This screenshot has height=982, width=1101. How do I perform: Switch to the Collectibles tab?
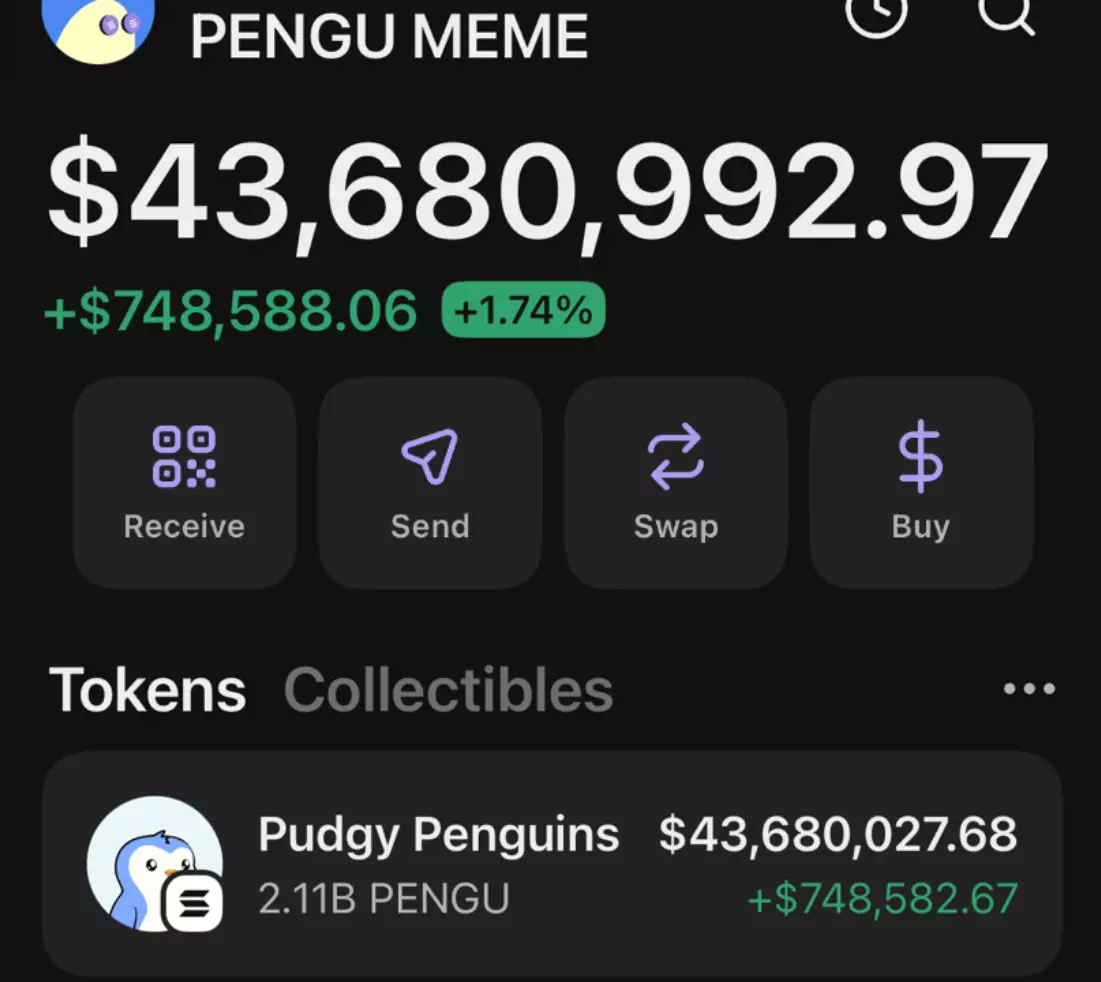448,690
